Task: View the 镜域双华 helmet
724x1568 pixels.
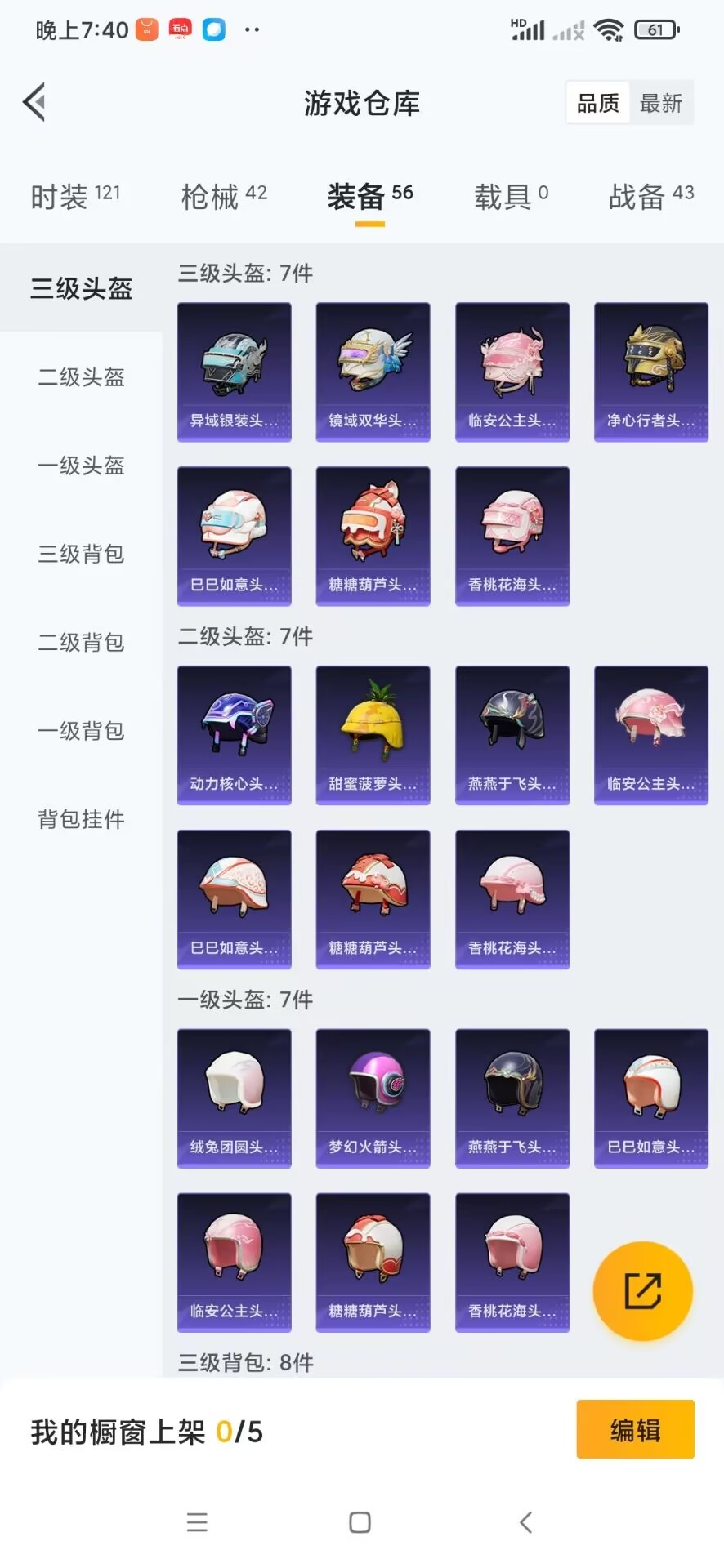Action: (373, 372)
